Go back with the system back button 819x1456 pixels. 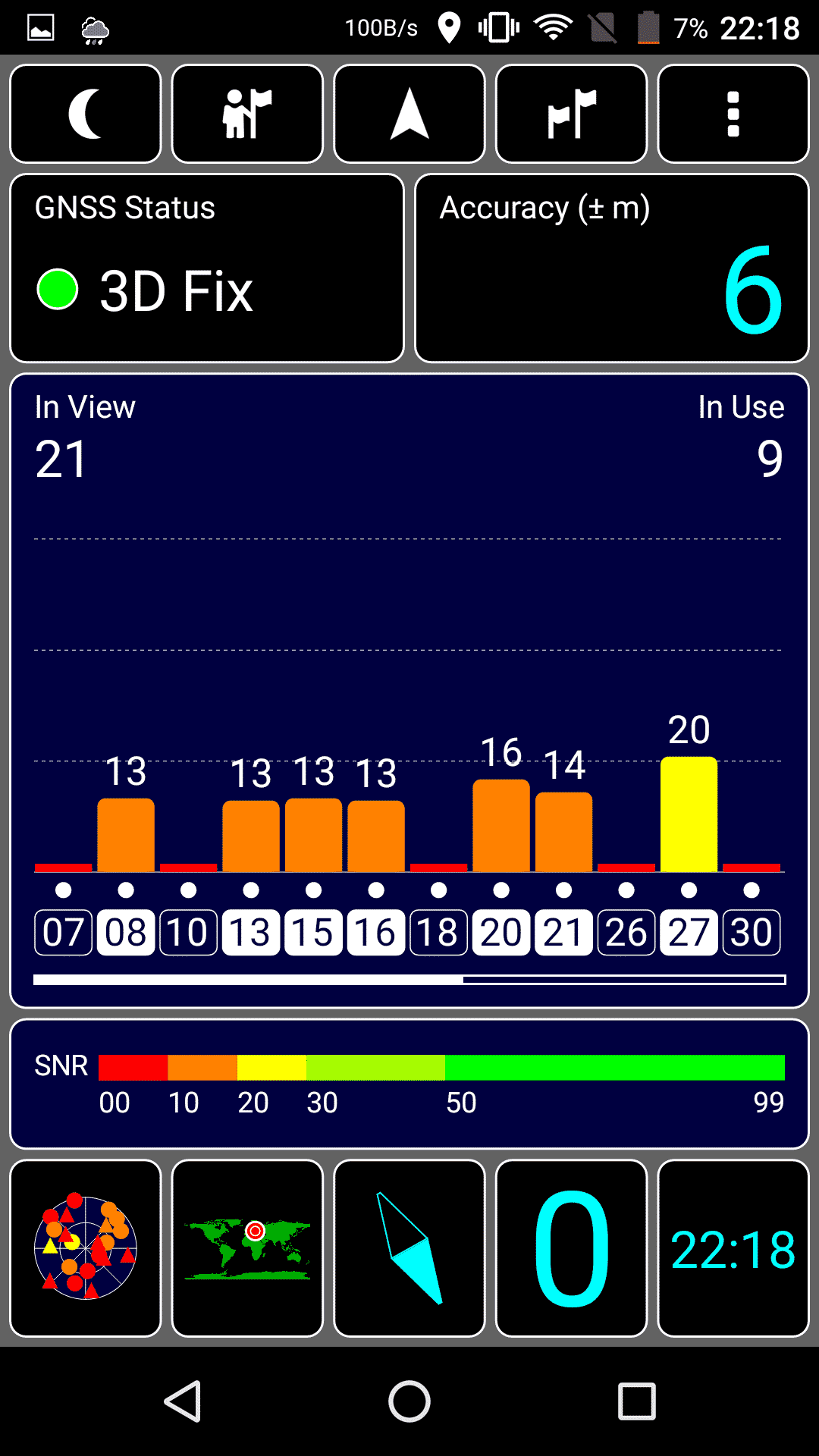[x=183, y=1401]
